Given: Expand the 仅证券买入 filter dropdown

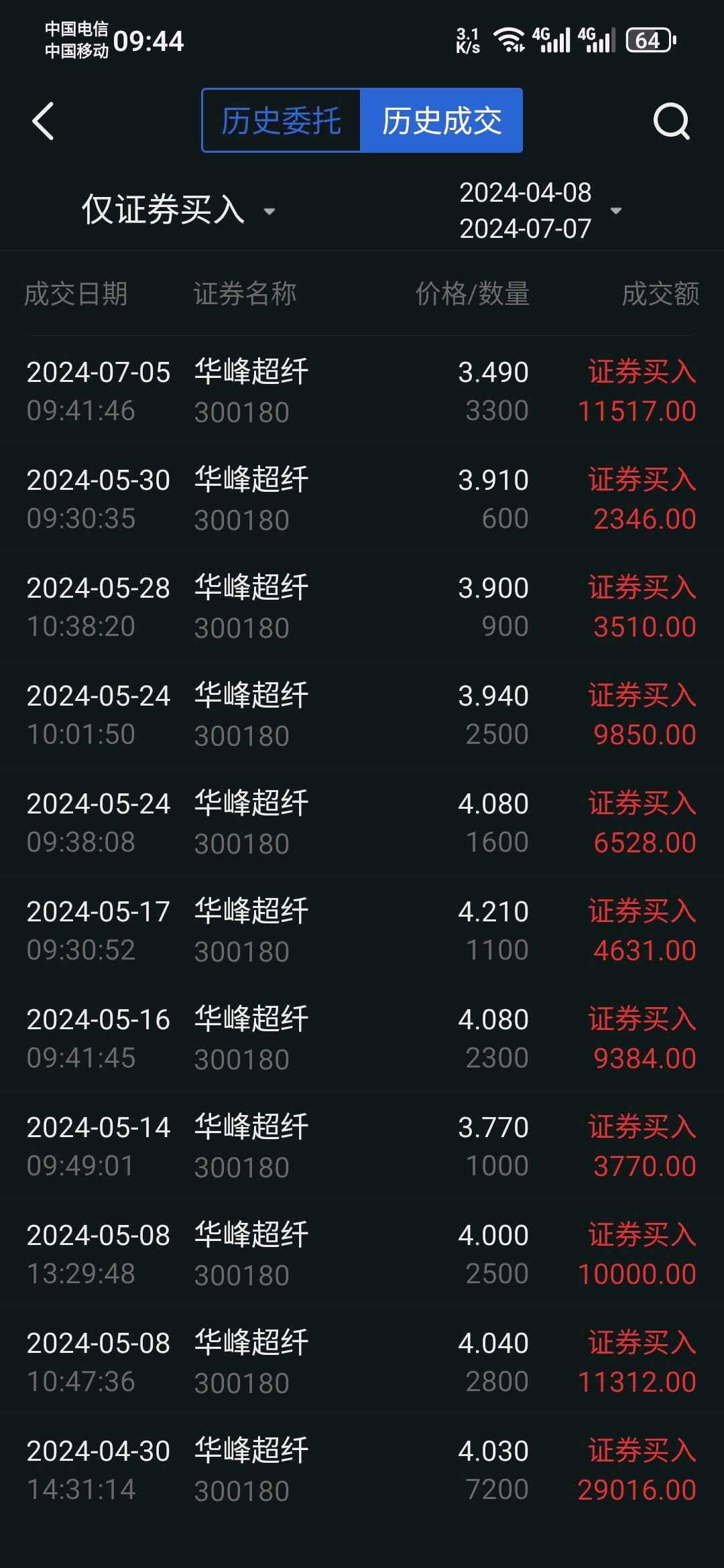Looking at the screenshot, I should tap(178, 210).
